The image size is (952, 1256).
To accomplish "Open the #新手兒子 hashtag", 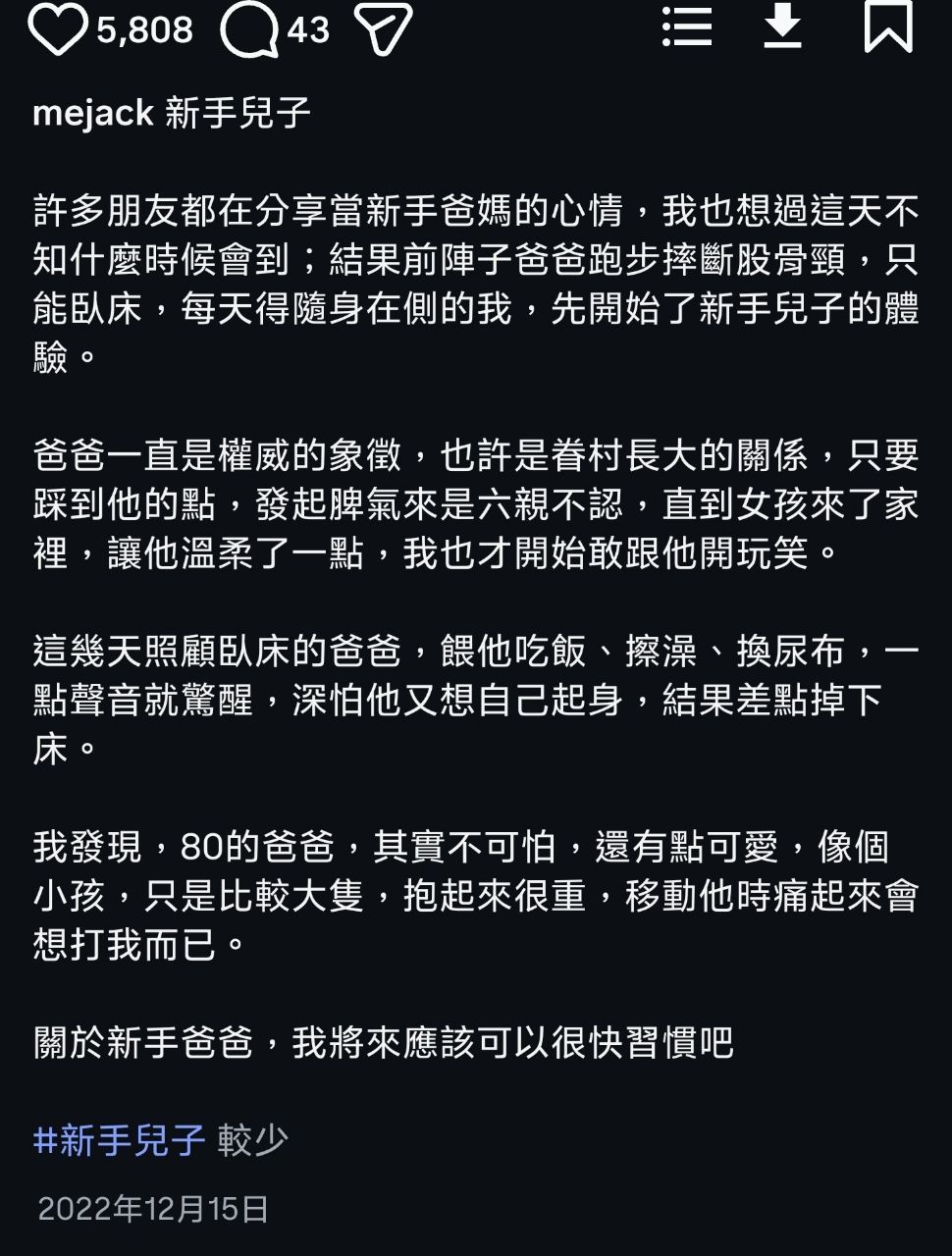I will tap(119, 1140).
